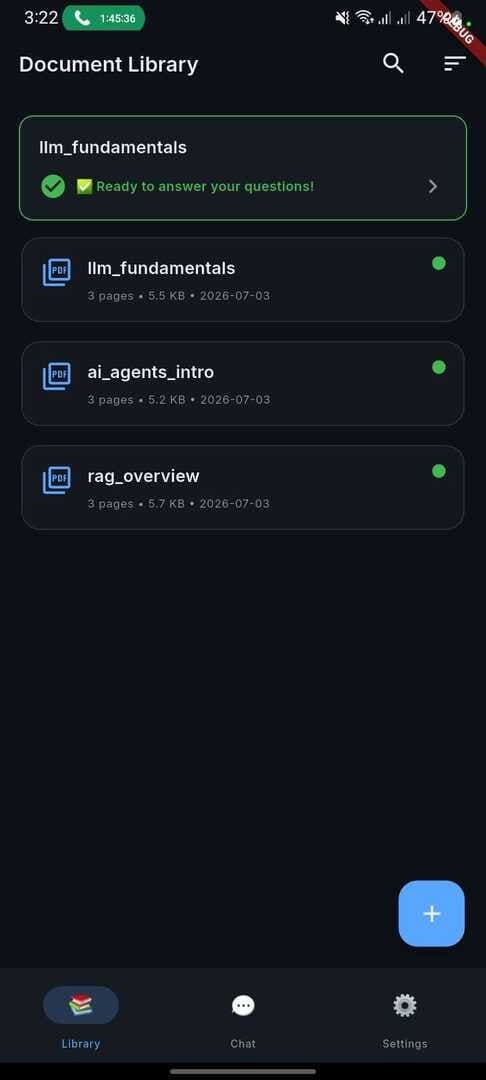
Task: Open the rag_overview document
Action: (x=243, y=488)
